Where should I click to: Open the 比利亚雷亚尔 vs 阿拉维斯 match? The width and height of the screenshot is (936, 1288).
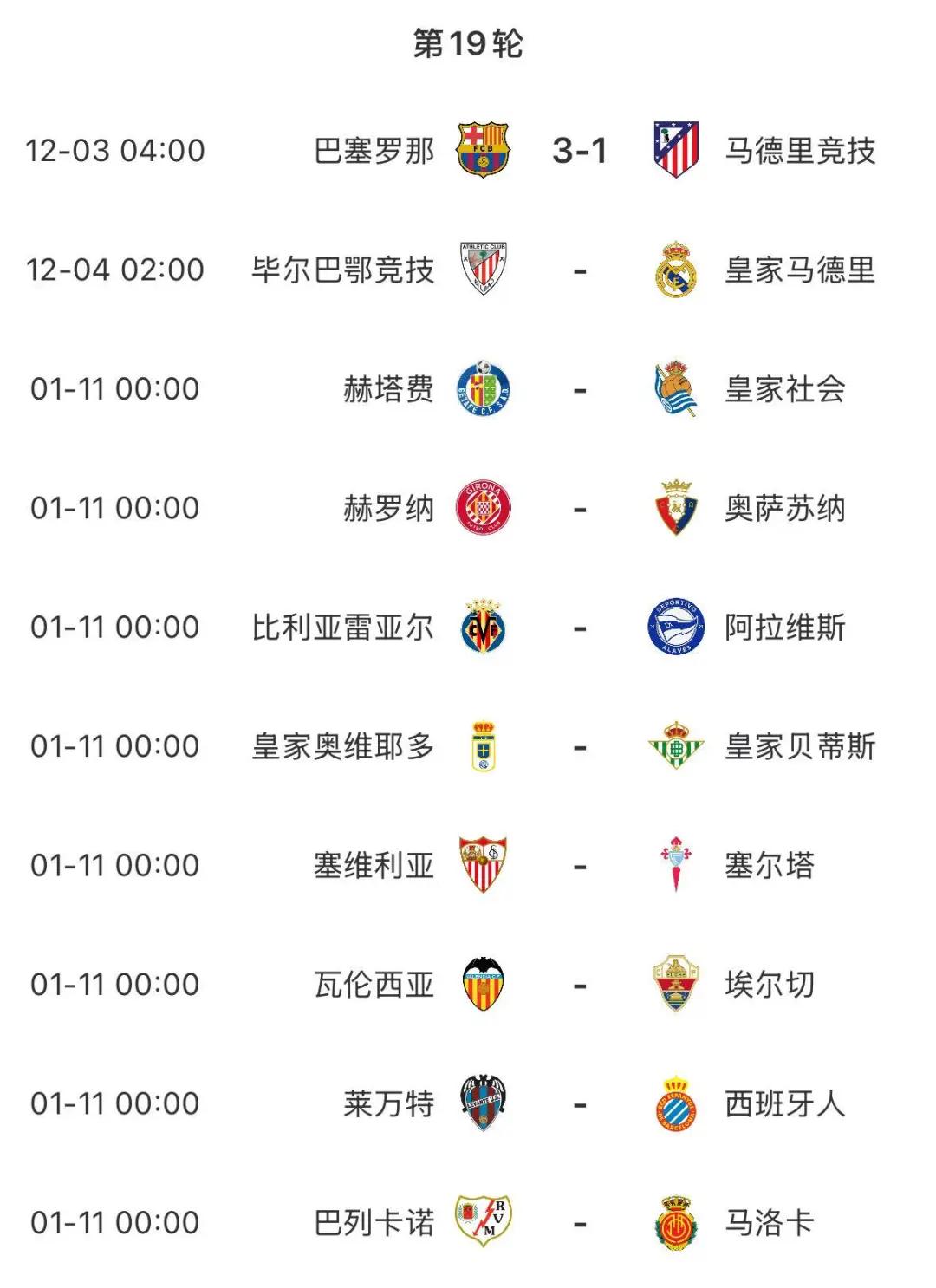pyautogui.click(x=579, y=628)
